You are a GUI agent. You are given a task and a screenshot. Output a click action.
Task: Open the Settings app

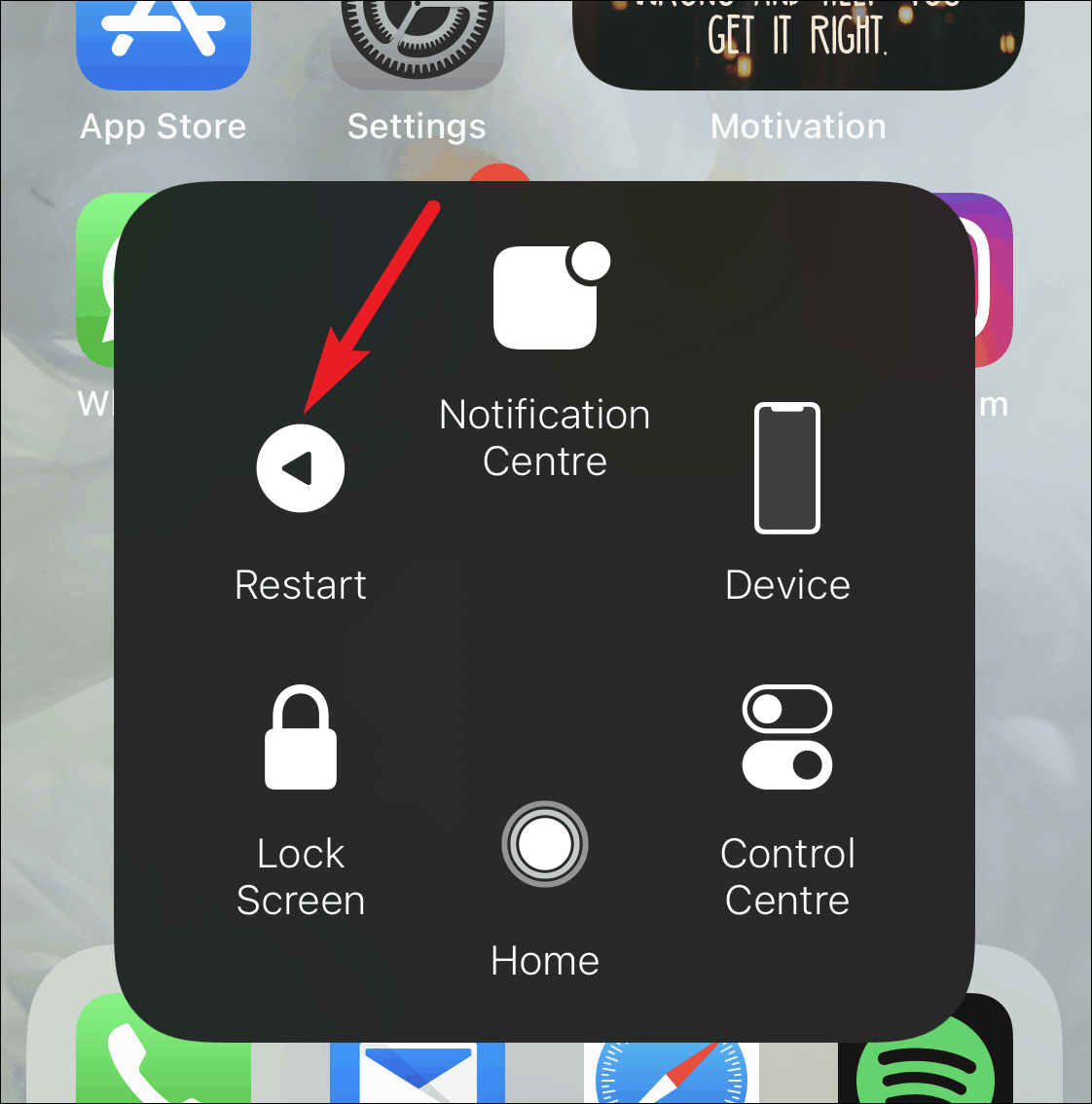click(417, 44)
